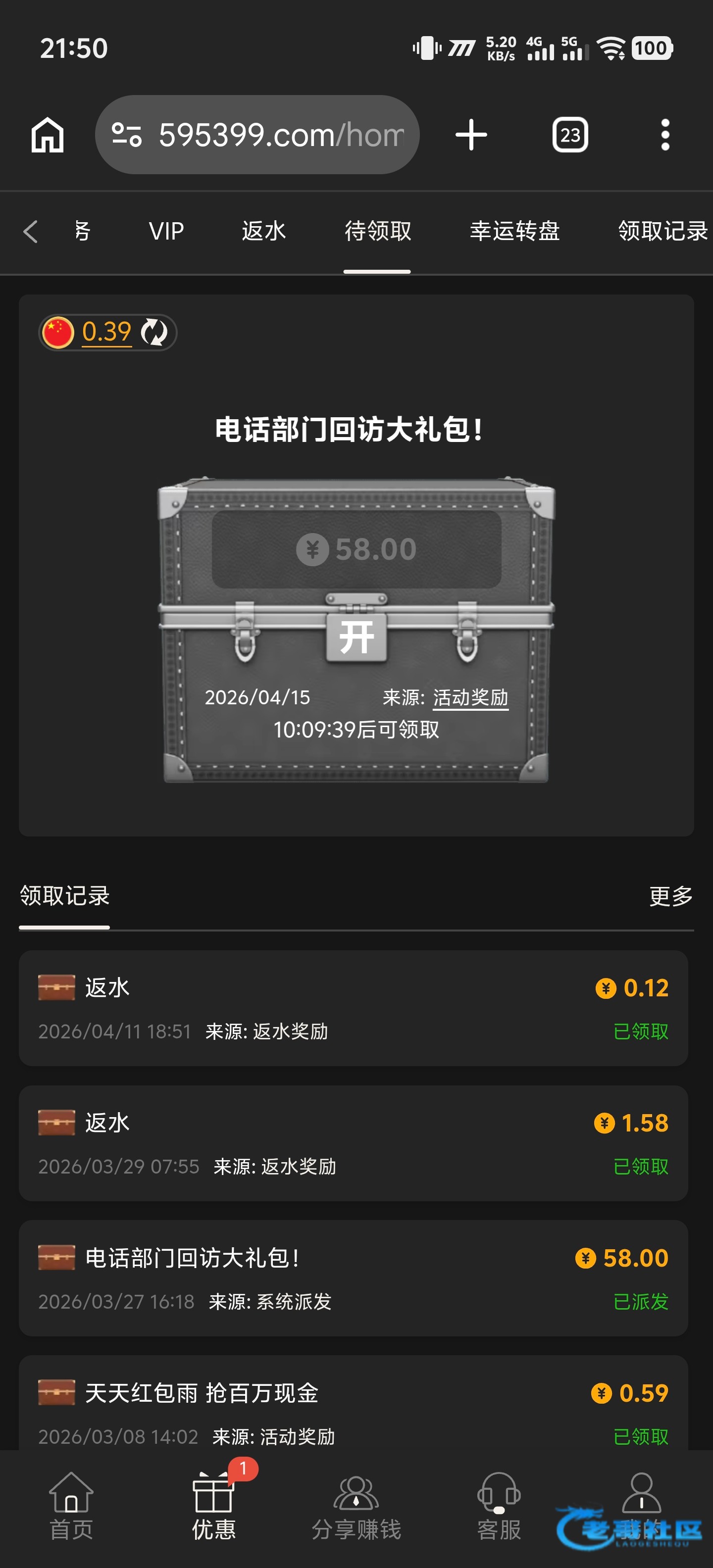This screenshot has width=713, height=1568.
Task: Switch to the top 领取记录 tab
Action: (x=662, y=231)
